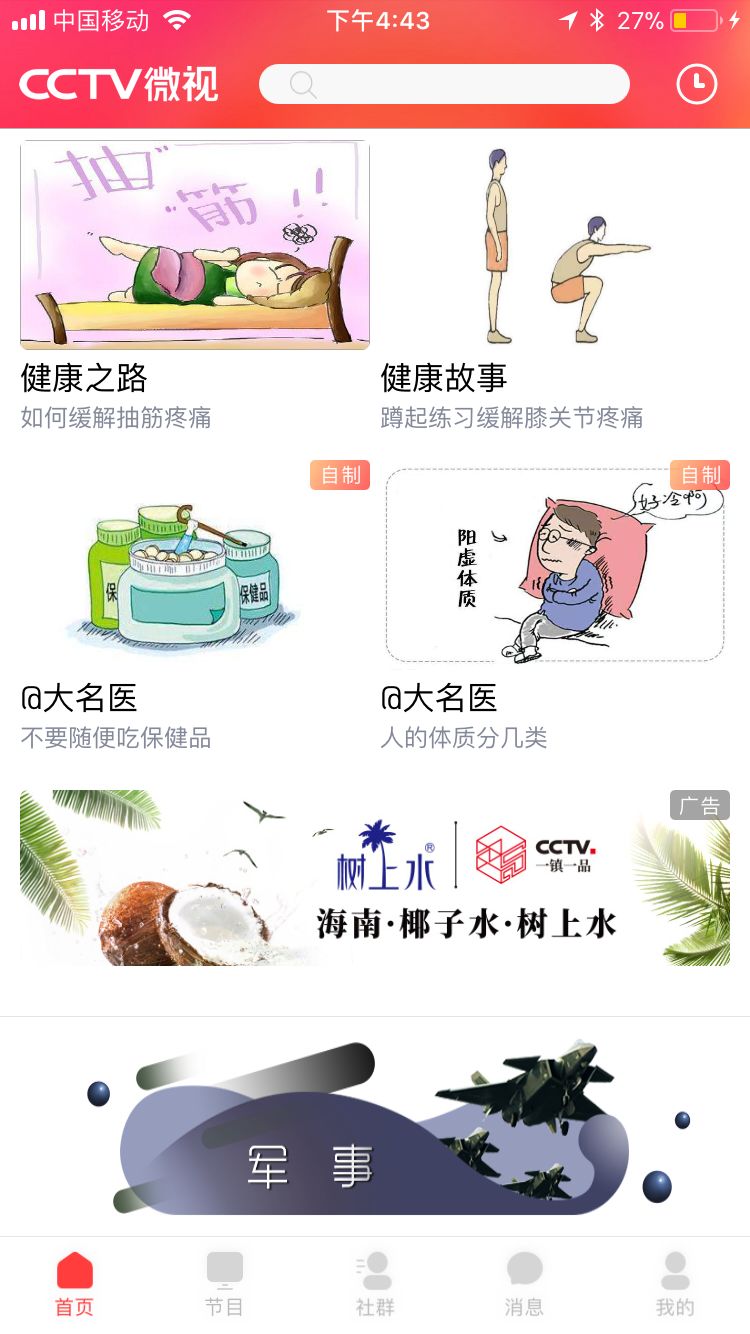Open the 军事 section banner
Screen dimensions: 750x1334
point(375,1130)
